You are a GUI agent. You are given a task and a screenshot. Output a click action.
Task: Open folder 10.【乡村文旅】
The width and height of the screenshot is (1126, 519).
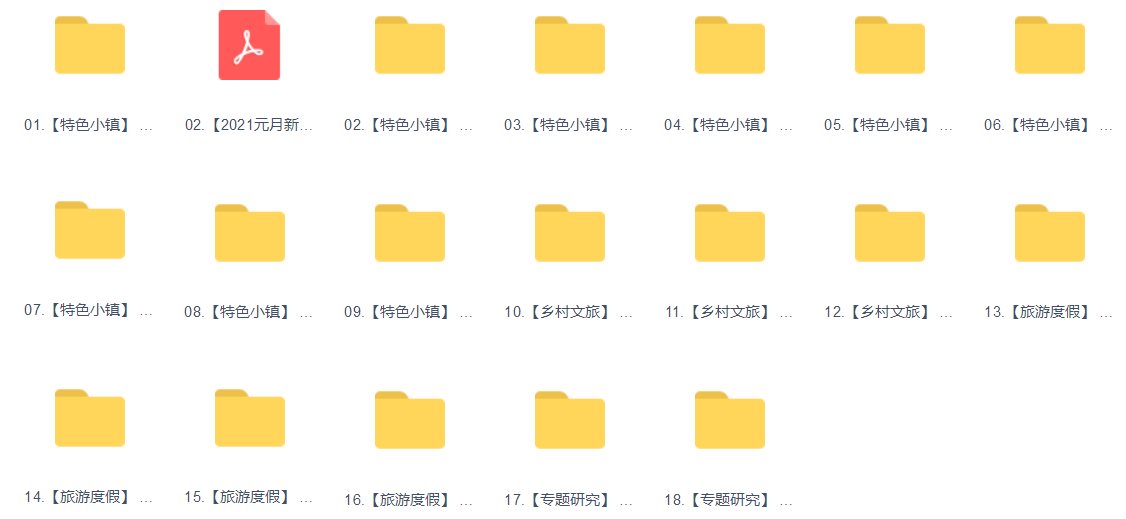(569, 233)
